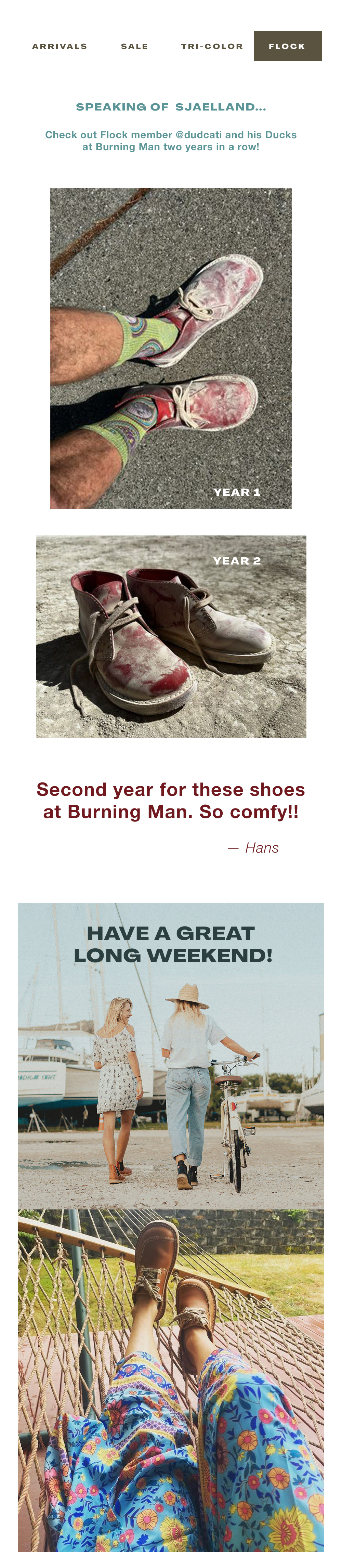
Task: Go to the Sale section
Action: click(134, 46)
